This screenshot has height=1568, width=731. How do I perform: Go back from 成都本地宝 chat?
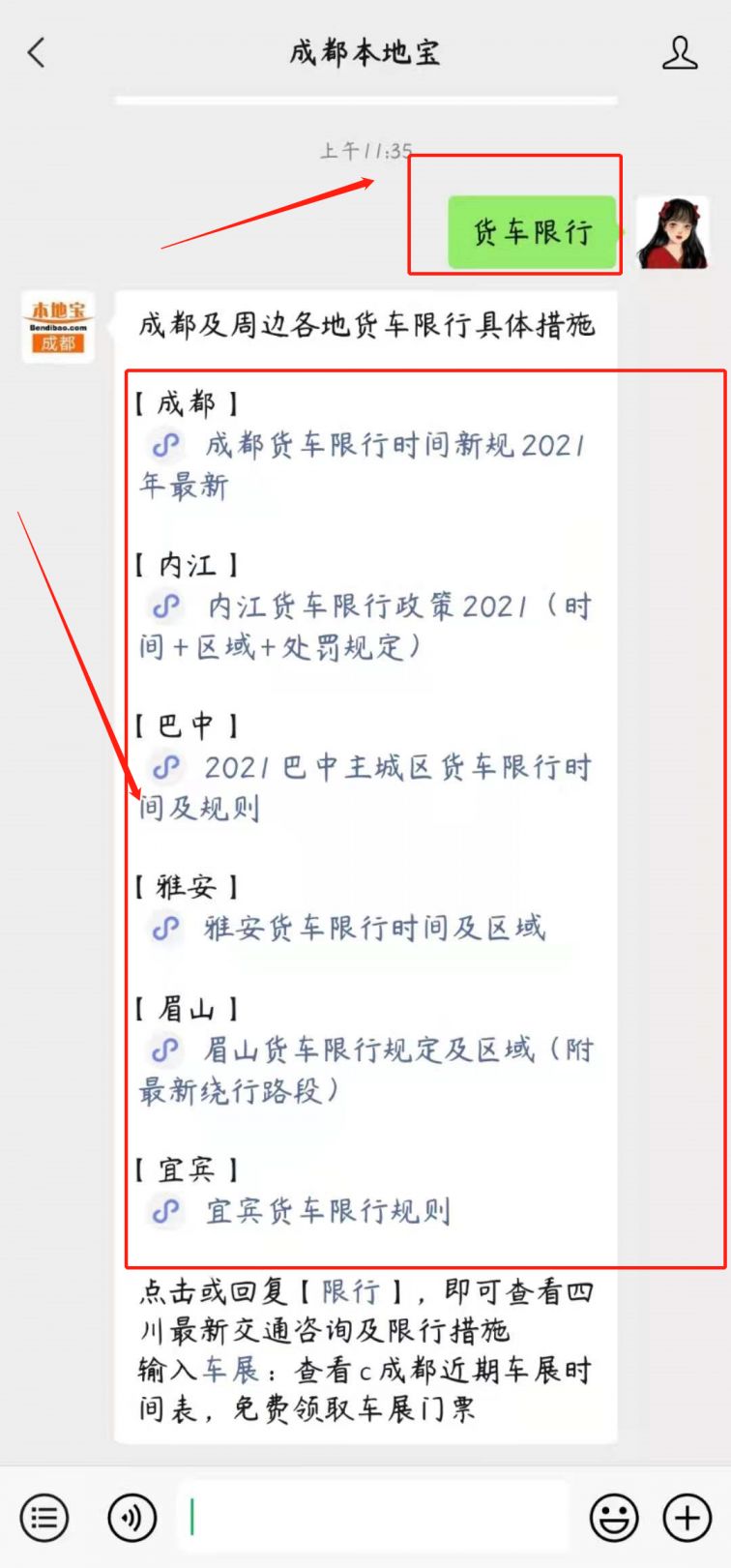click(x=37, y=52)
